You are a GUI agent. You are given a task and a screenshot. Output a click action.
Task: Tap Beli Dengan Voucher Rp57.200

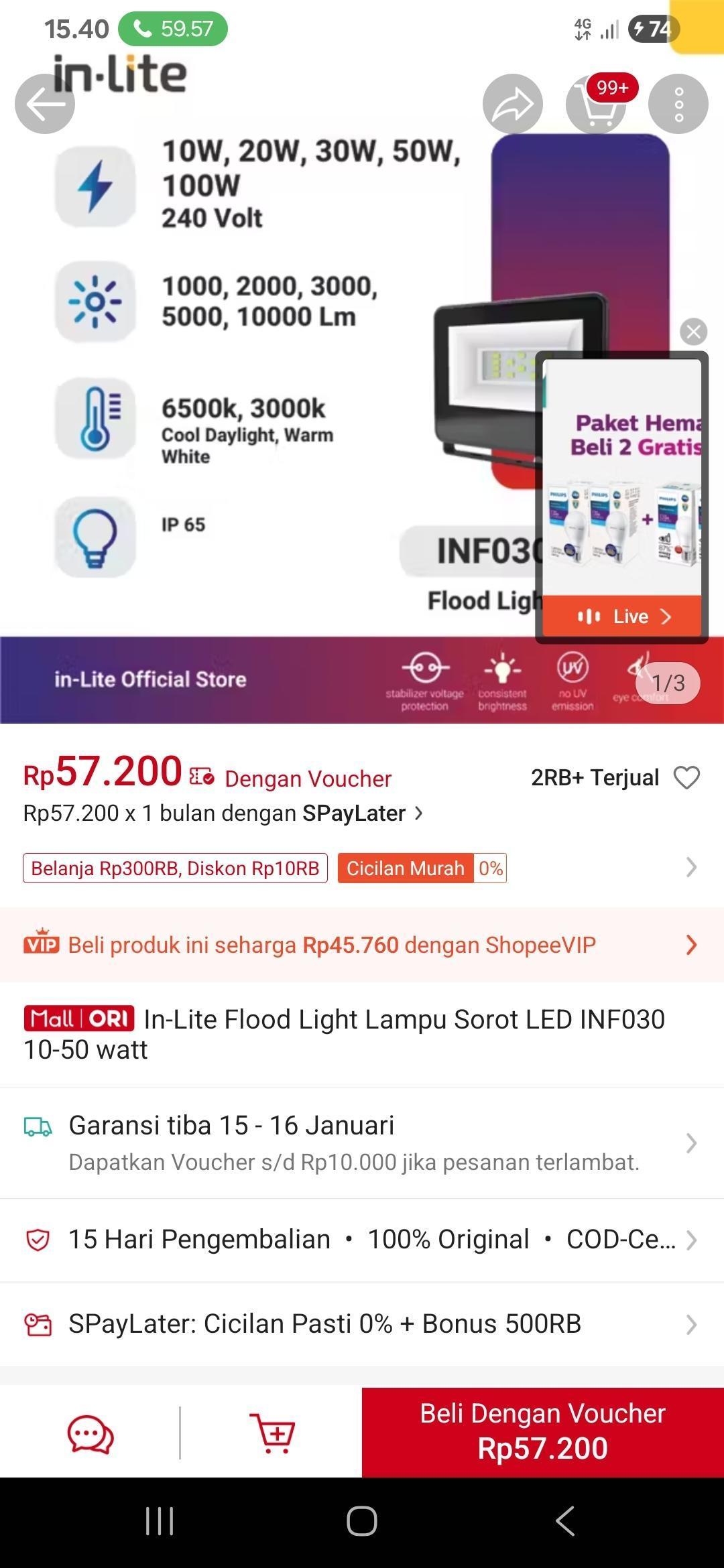click(543, 1431)
